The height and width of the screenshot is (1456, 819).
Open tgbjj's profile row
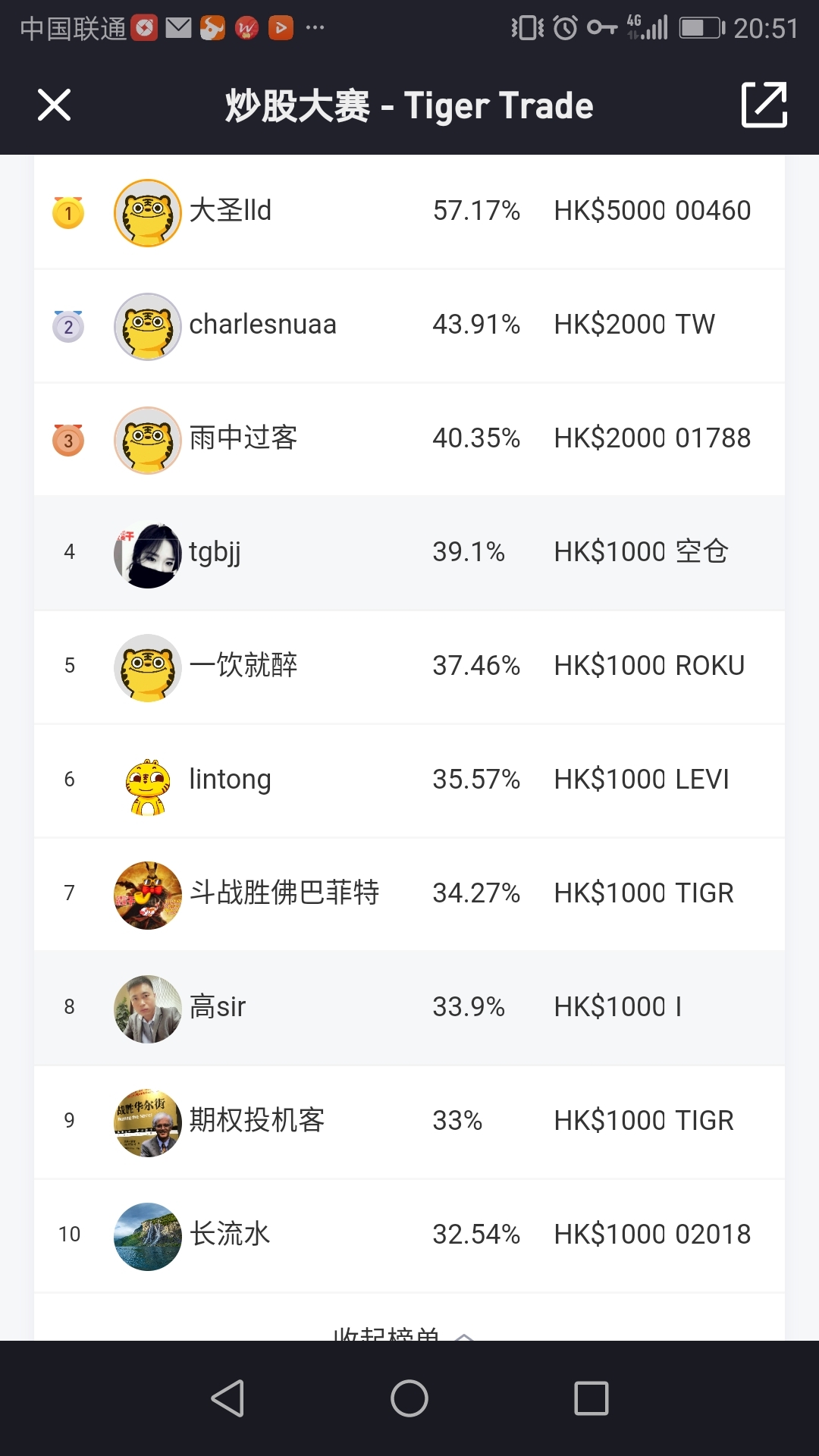[x=409, y=553]
